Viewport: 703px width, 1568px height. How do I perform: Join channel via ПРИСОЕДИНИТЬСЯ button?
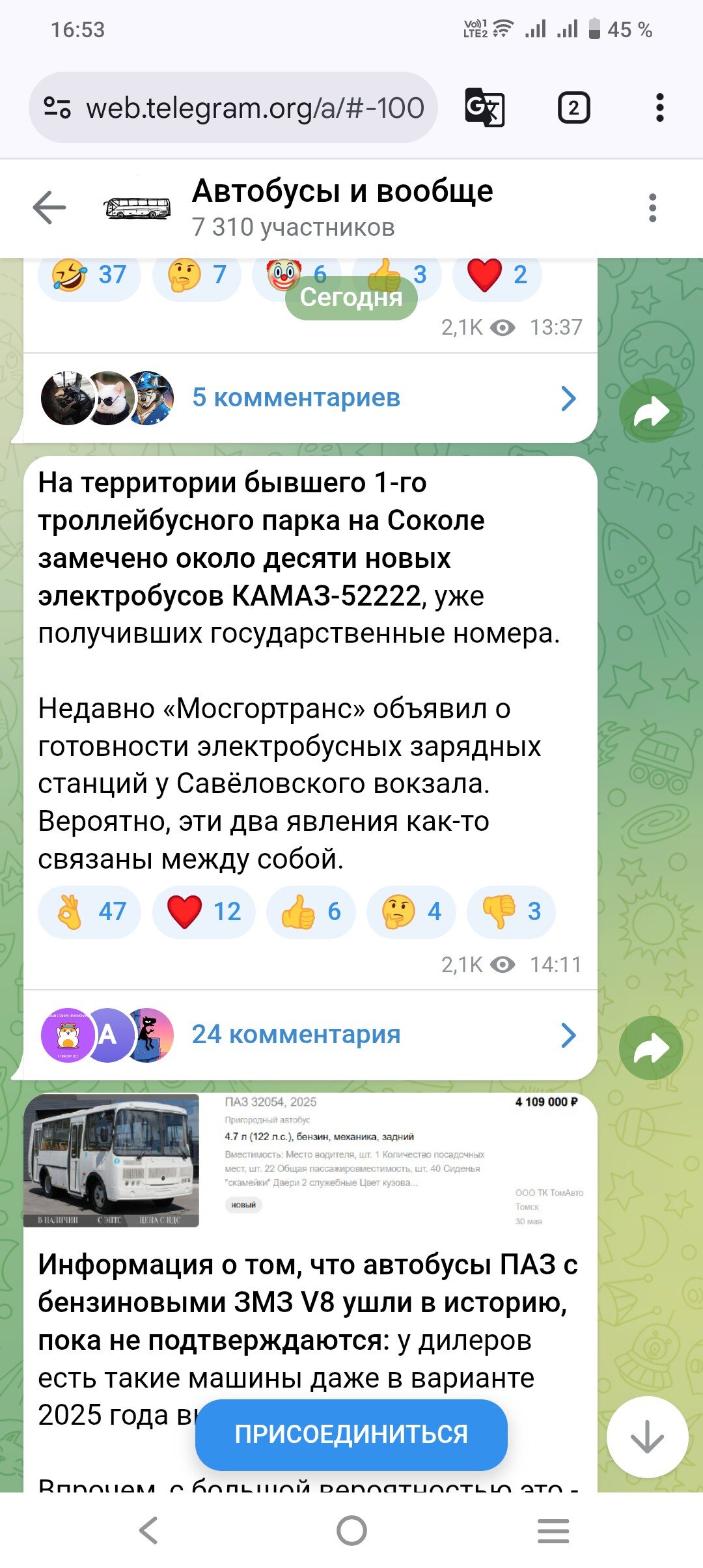click(351, 1435)
